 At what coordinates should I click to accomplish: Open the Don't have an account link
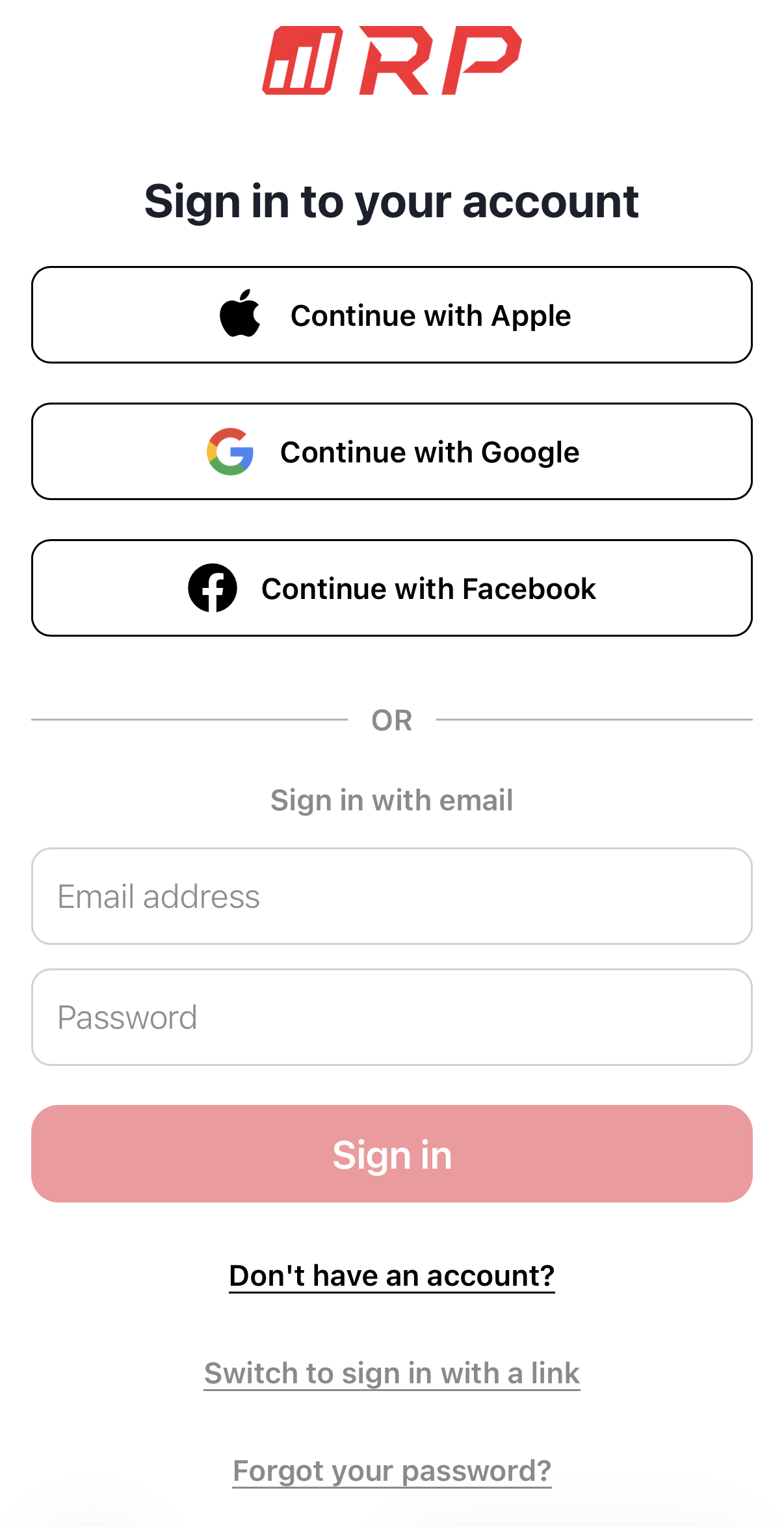point(392,1276)
